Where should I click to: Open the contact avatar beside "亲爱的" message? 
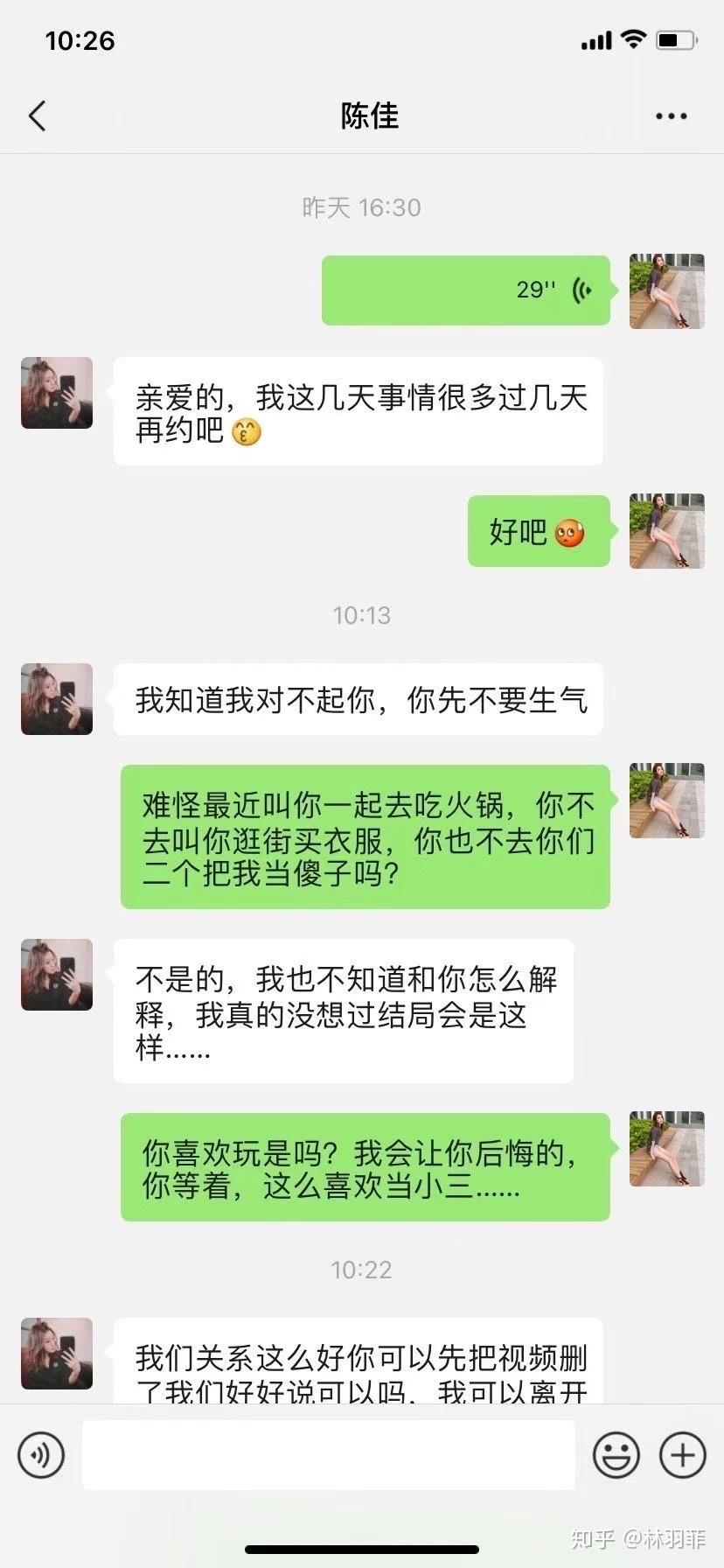pyautogui.click(x=57, y=393)
